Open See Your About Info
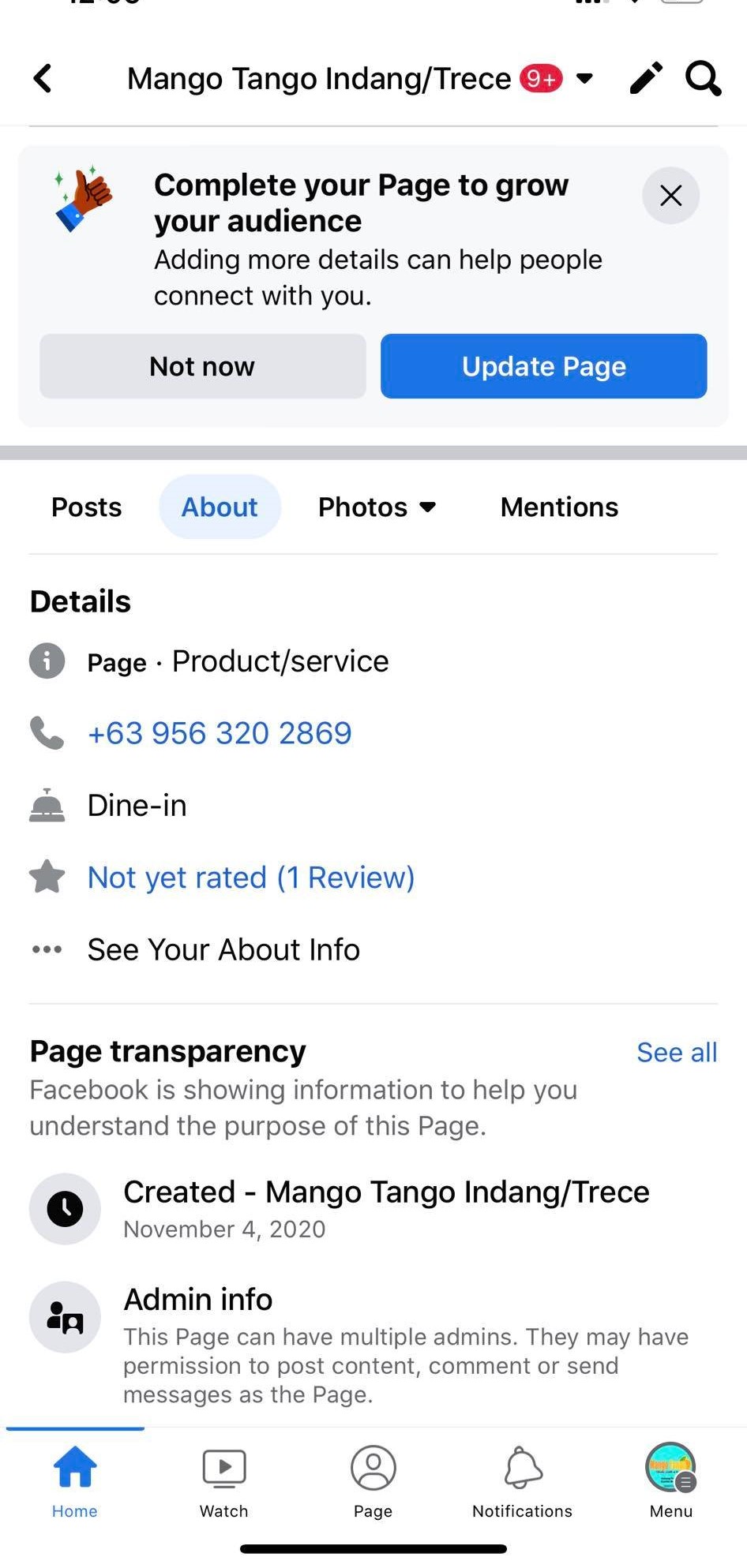The height and width of the screenshot is (1568, 747). pyautogui.click(x=223, y=949)
